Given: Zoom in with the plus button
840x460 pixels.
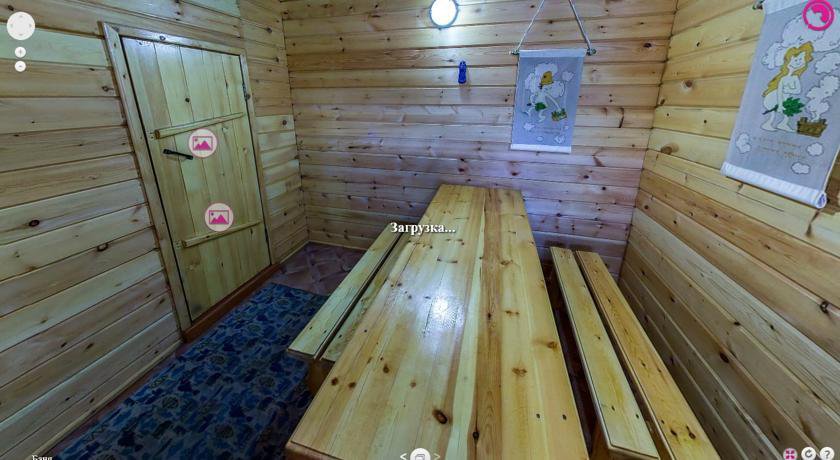Looking at the screenshot, I should coord(20,52).
